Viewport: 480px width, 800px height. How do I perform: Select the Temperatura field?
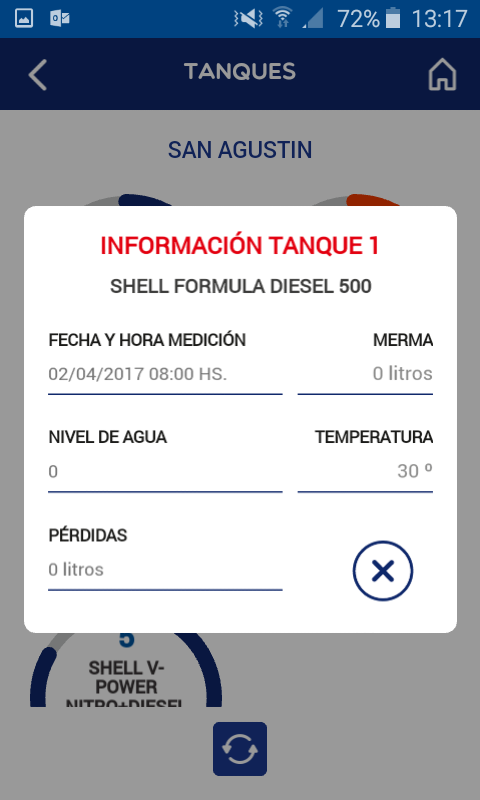pyautogui.click(x=365, y=471)
